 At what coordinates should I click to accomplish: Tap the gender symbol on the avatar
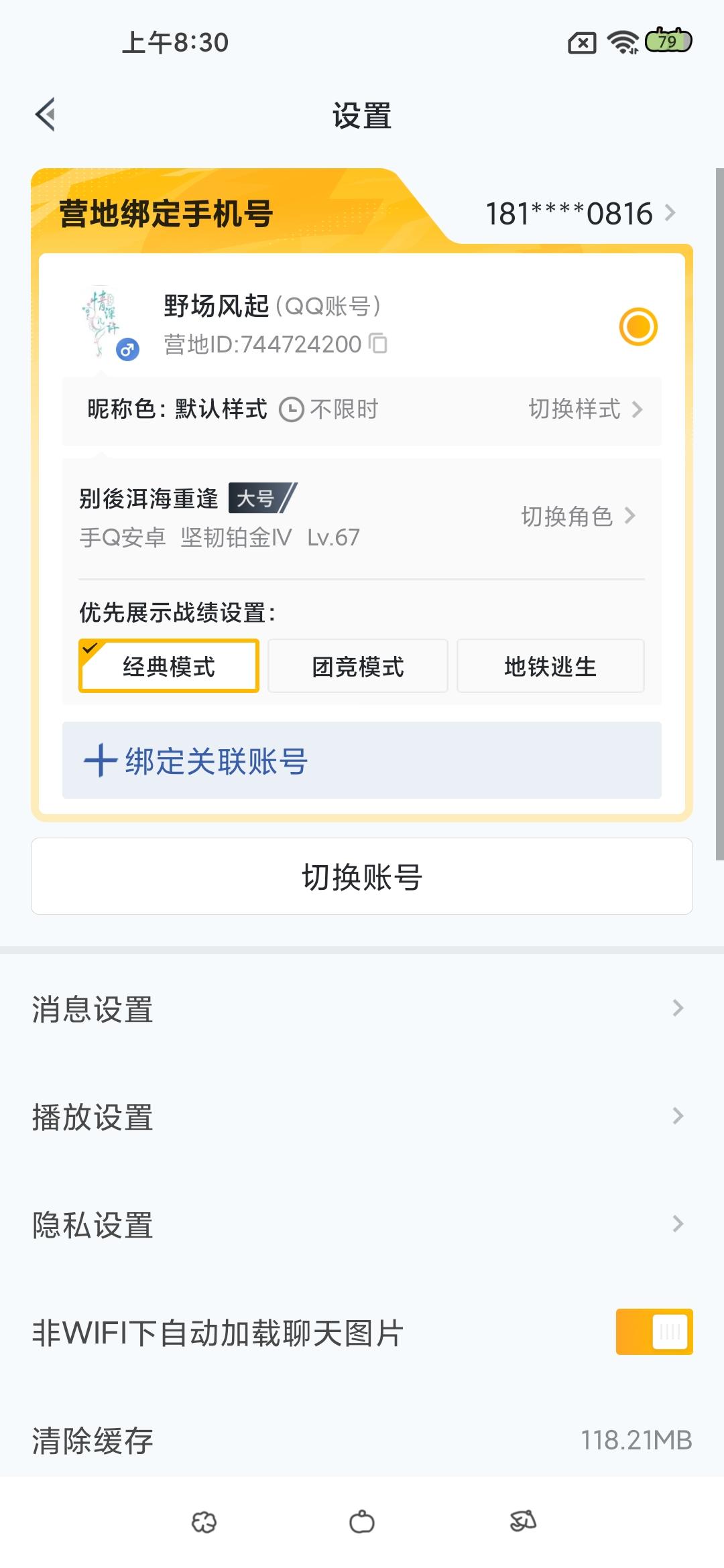pos(129,348)
